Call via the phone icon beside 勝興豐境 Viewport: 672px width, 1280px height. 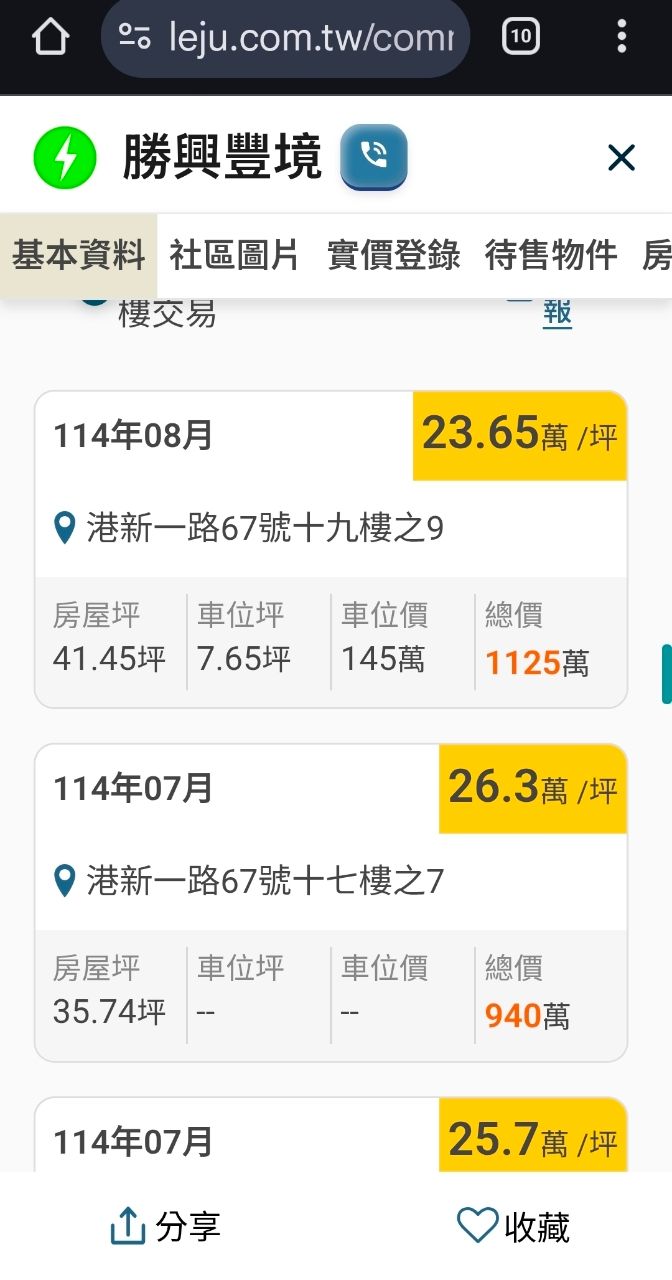tap(373, 156)
